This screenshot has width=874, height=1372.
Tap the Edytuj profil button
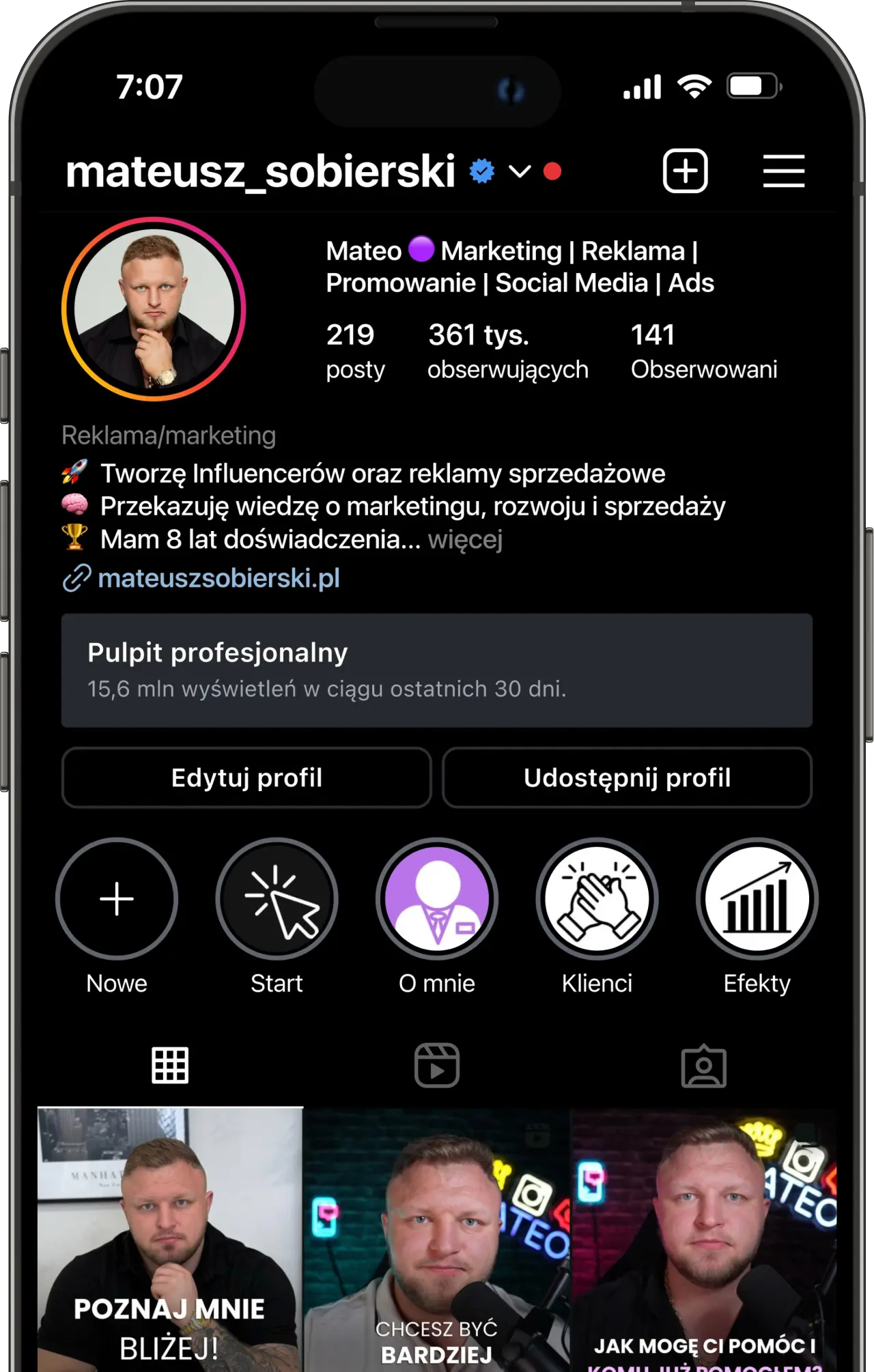tap(246, 777)
